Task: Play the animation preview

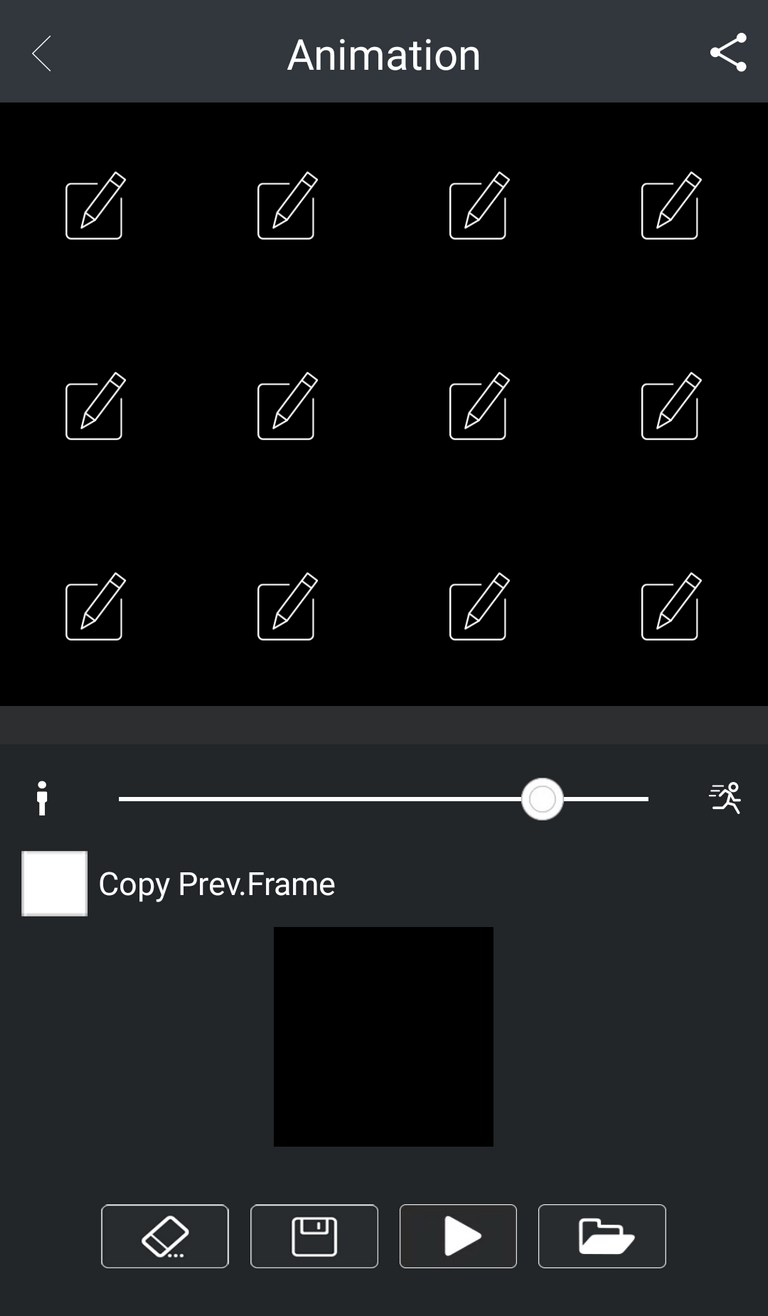Action: tap(458, 1237)
